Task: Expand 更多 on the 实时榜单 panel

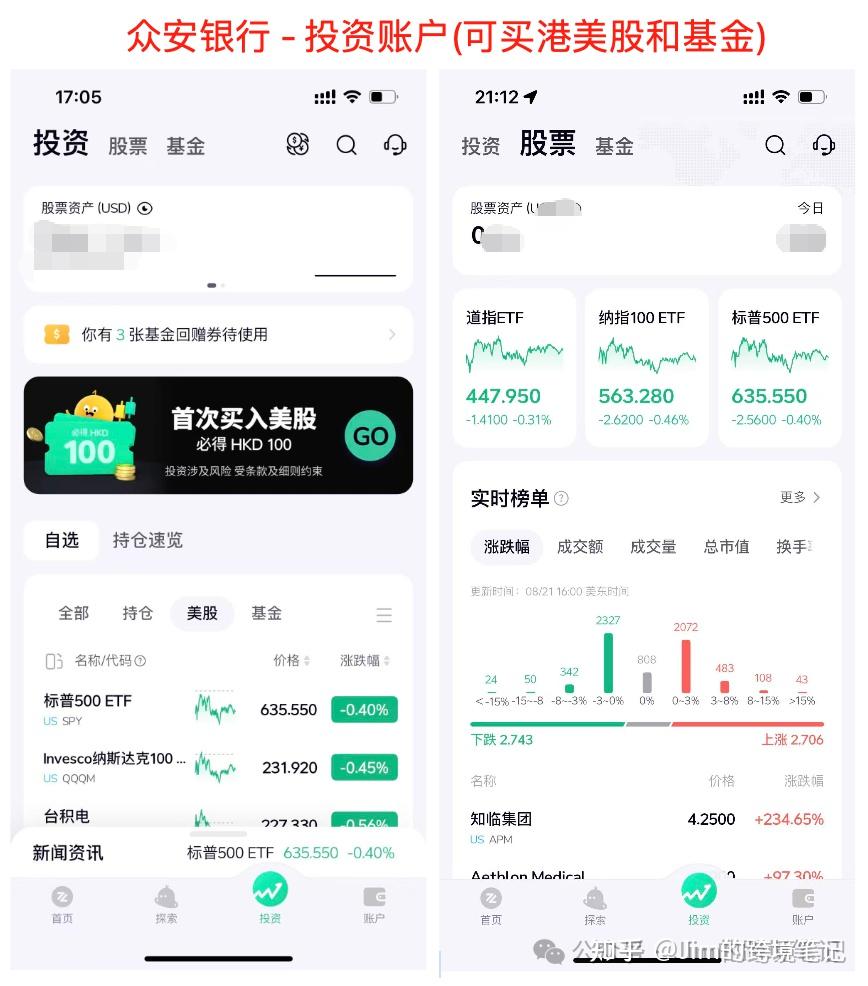Action: point(797,498)
